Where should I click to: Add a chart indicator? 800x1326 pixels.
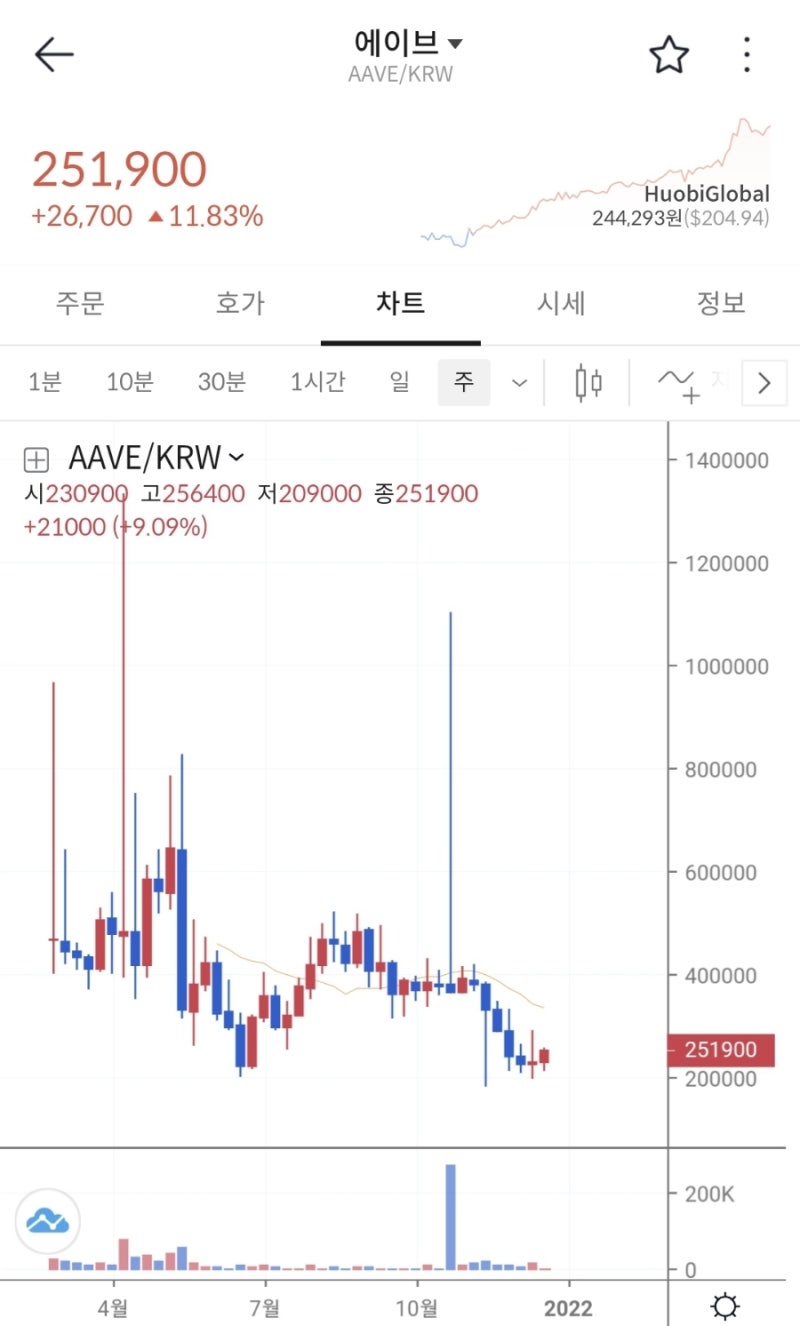point(678,383)
